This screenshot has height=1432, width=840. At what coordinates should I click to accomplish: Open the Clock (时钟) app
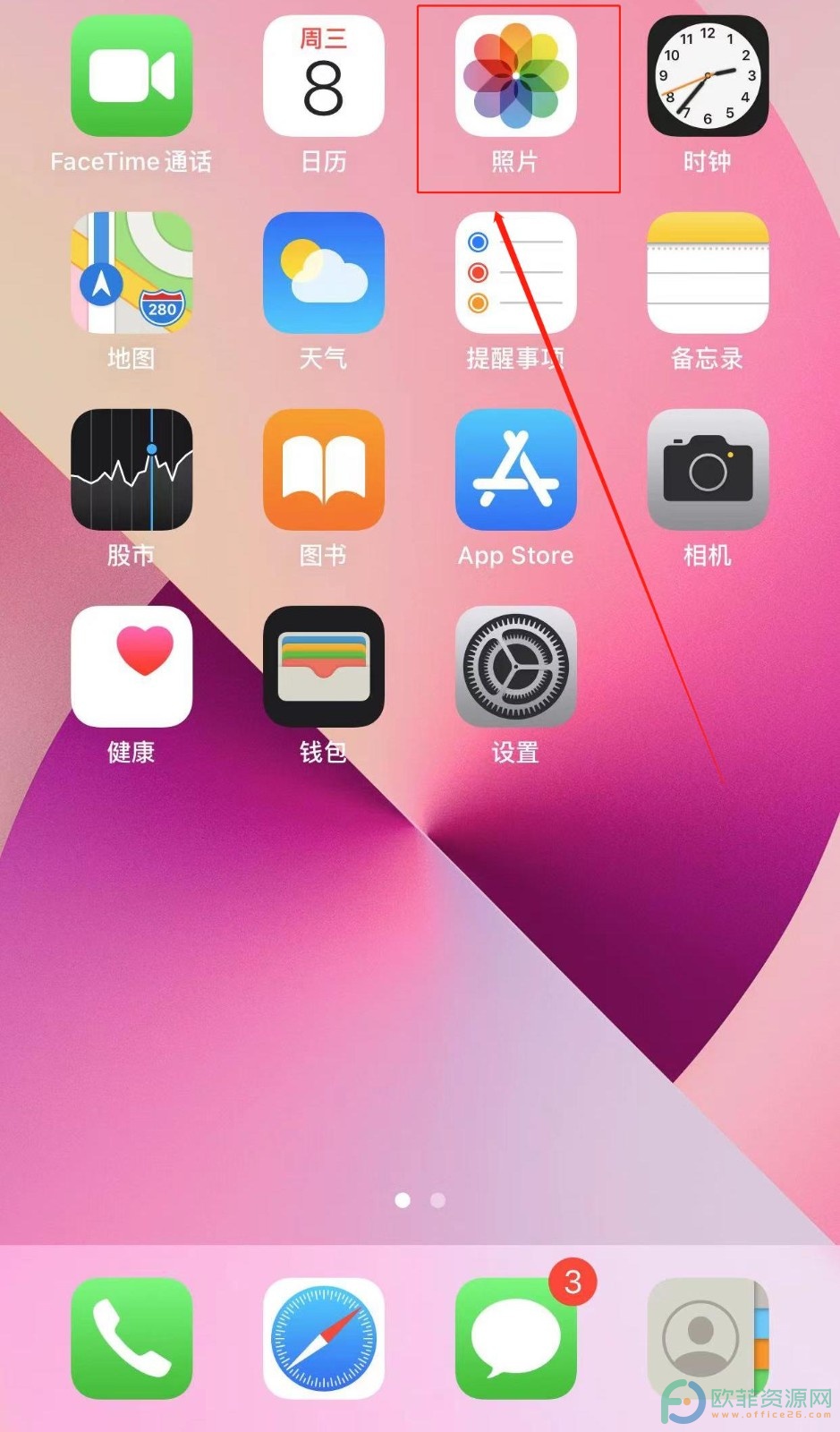pyautogui.click(x=707, y=77)
